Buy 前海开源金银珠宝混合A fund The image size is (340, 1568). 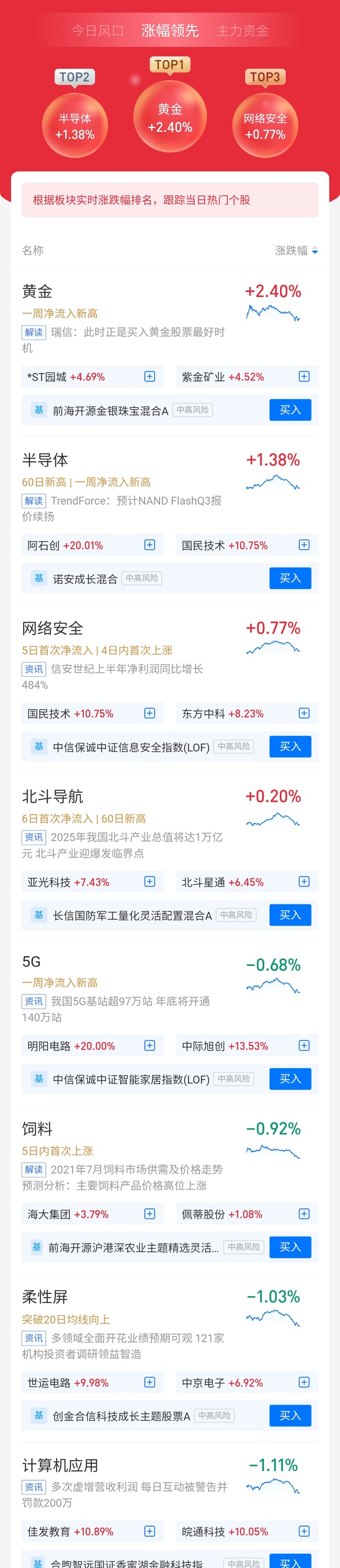290,410
